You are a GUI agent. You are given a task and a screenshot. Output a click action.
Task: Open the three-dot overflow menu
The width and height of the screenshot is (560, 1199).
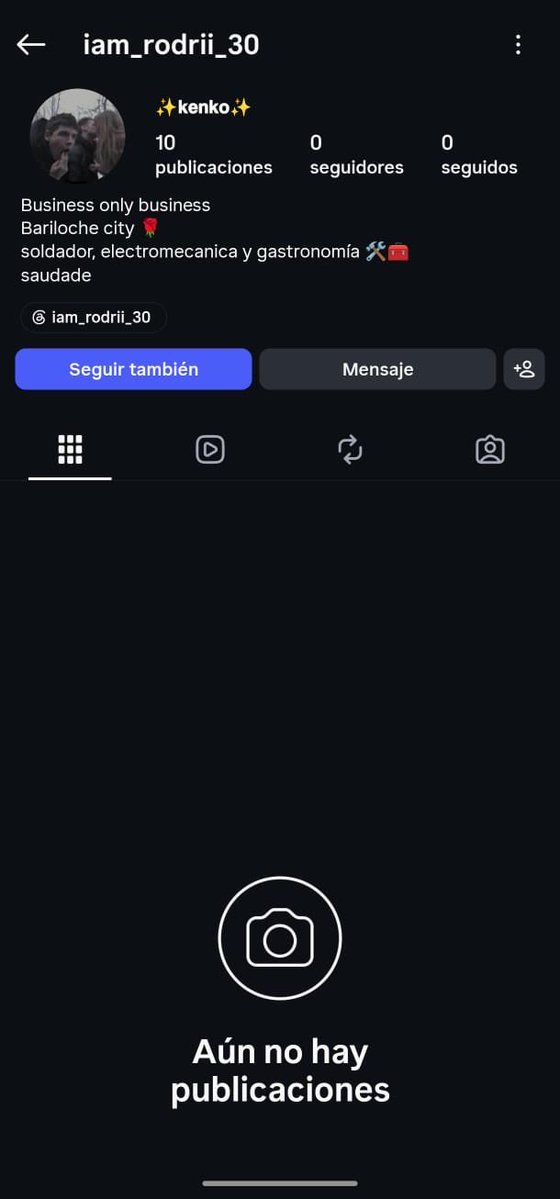pos(518,45)
